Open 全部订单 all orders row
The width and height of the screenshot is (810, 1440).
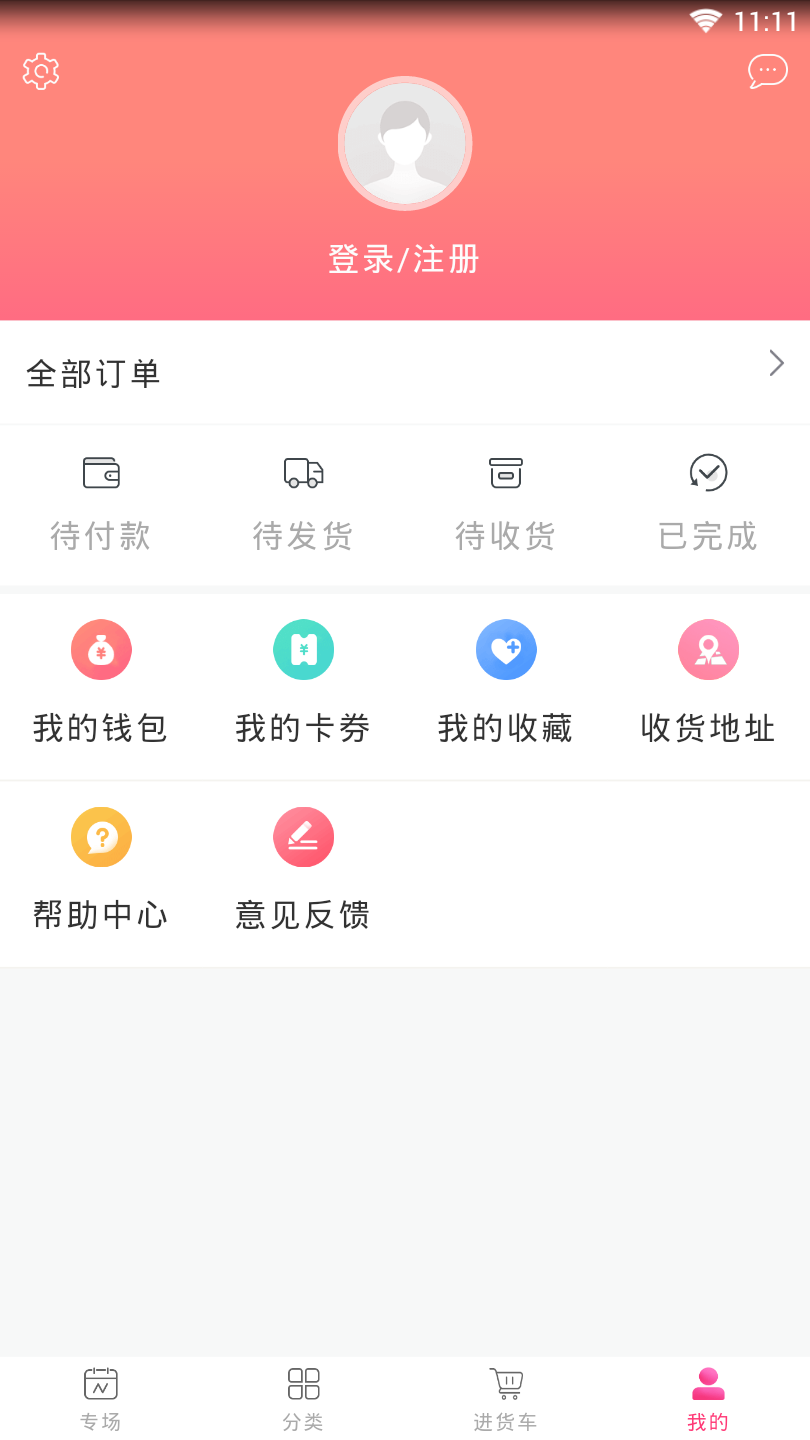(405, 373)
